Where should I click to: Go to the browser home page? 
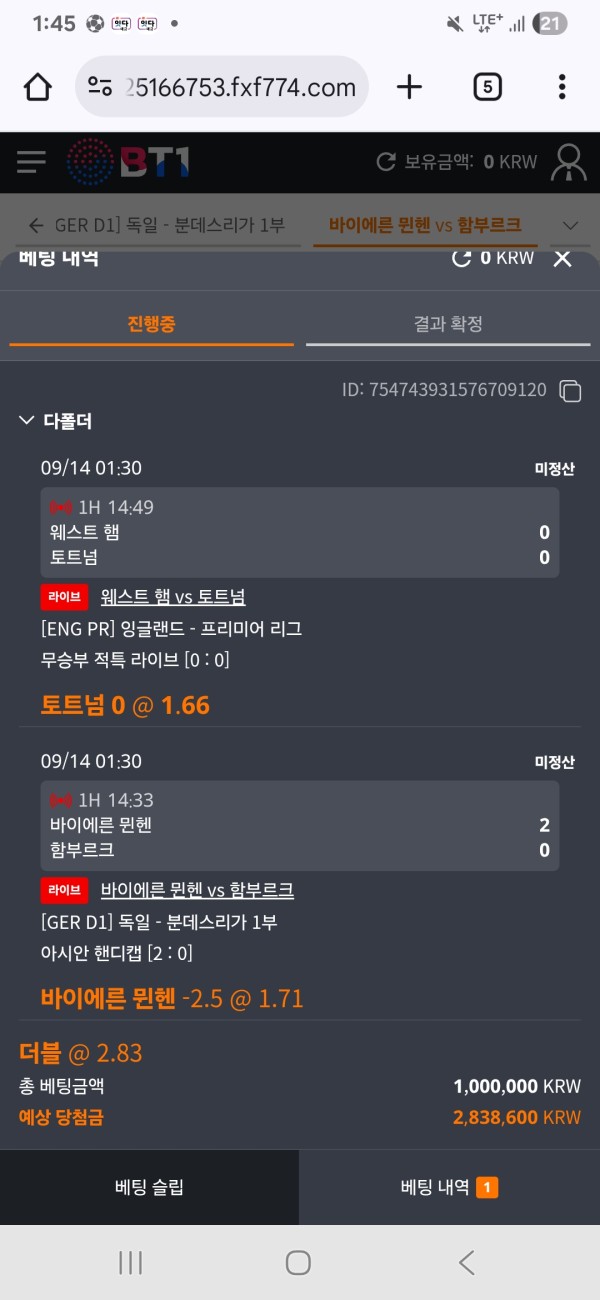click(x=38, y=88)
